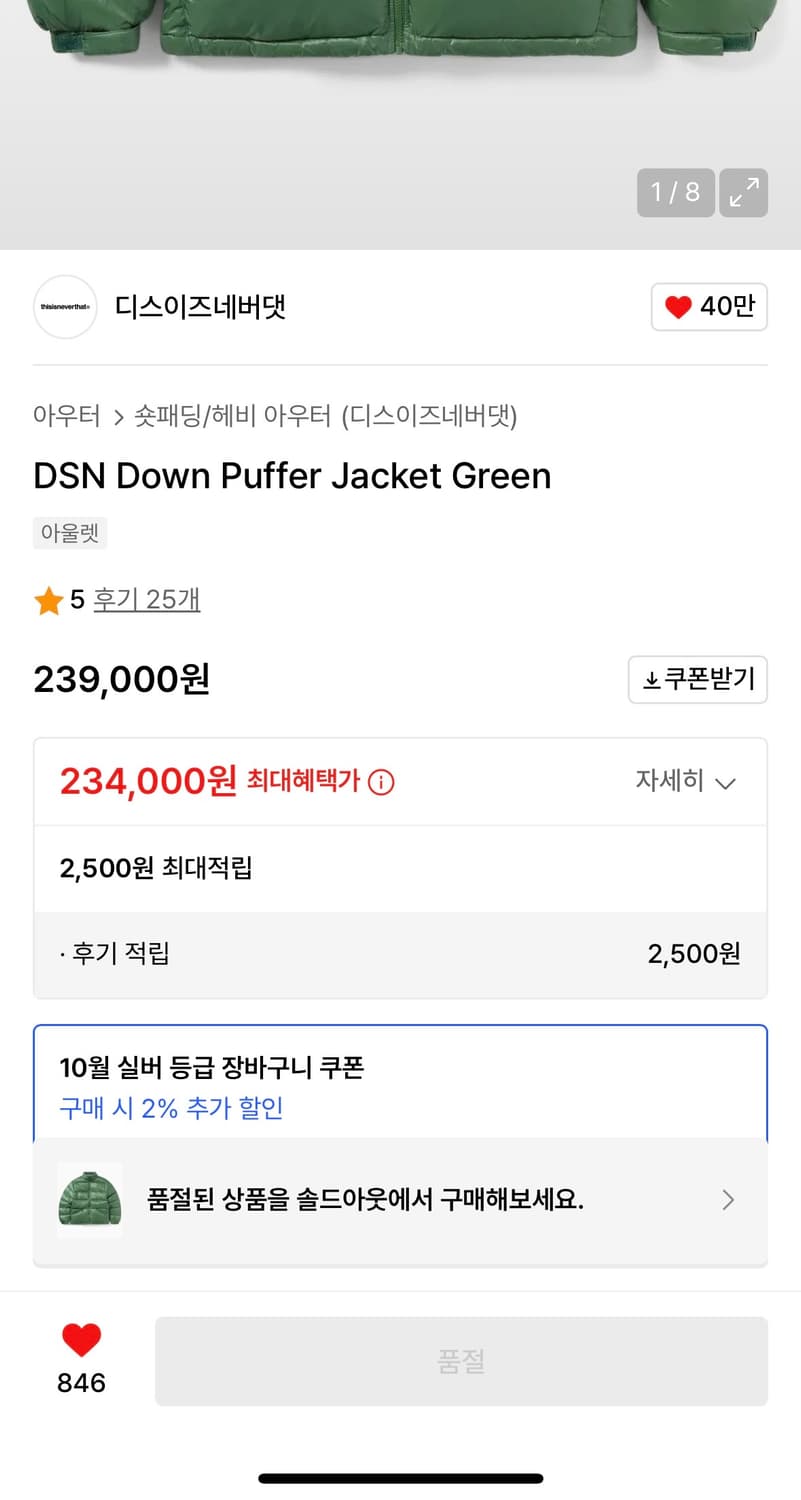Select the 아우터 breadcrumb category
The image size is (801, 1500).
(x=66, y=416)
